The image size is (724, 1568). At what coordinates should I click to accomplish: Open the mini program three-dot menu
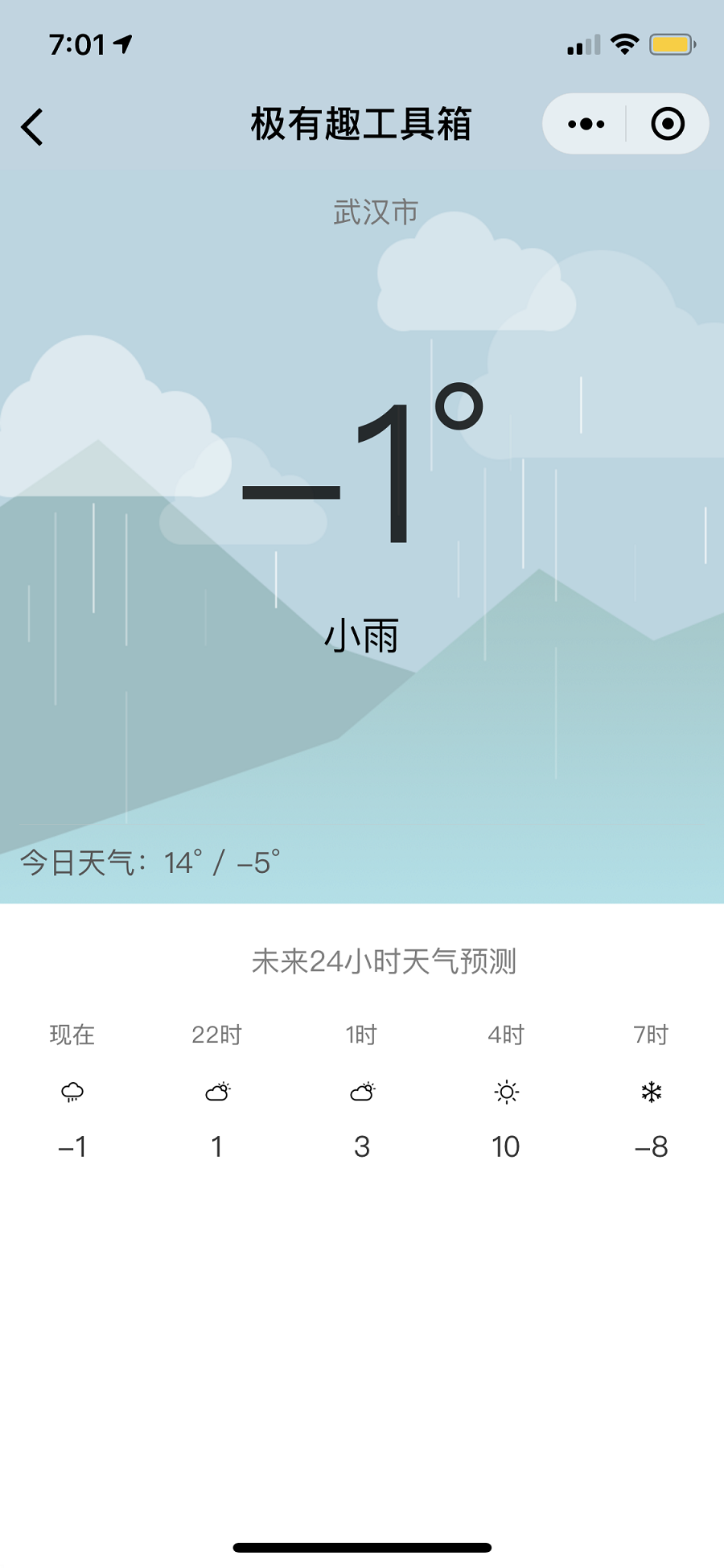point(586,124)
